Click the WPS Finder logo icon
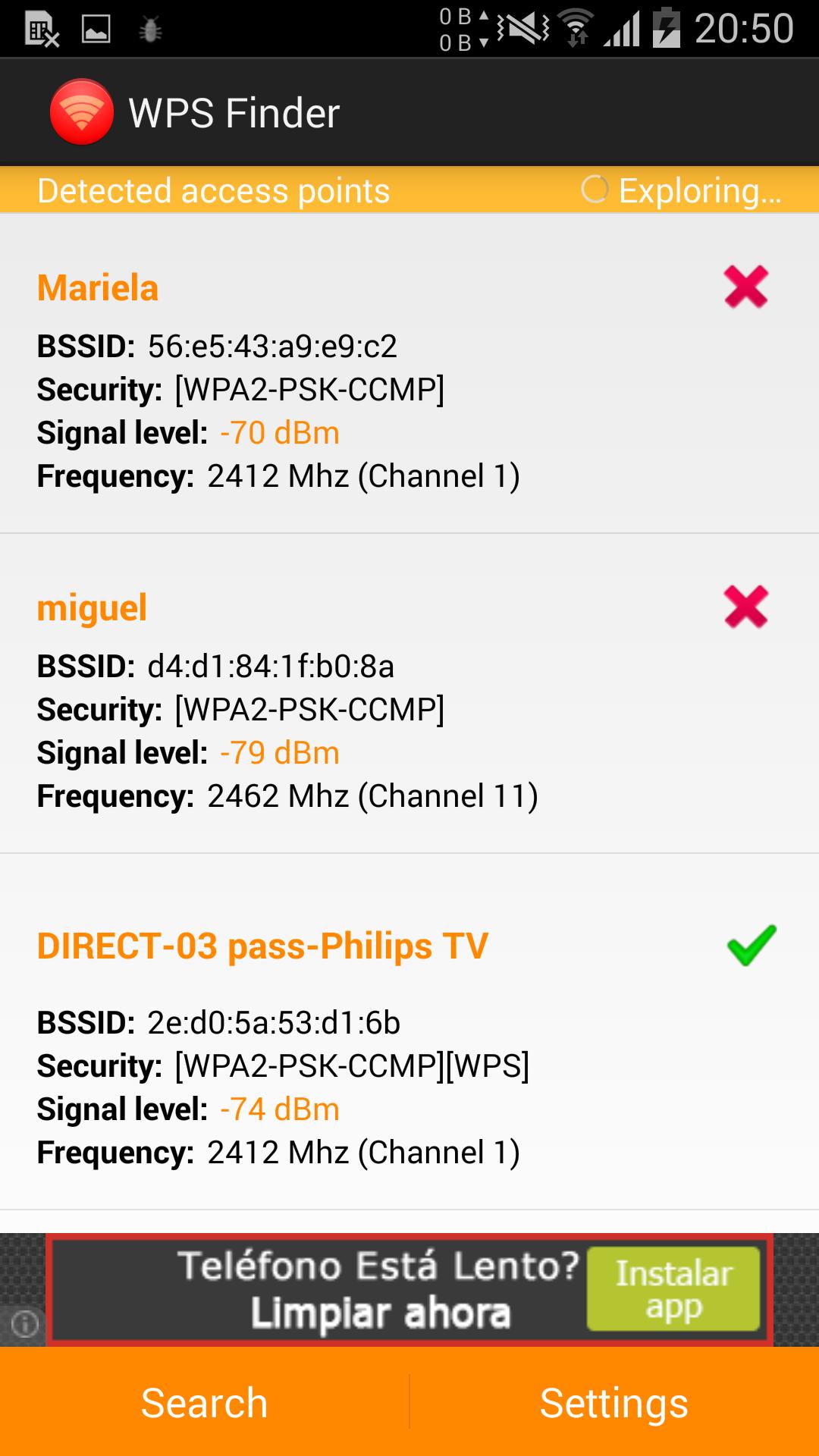 click(x=82, y=111)
